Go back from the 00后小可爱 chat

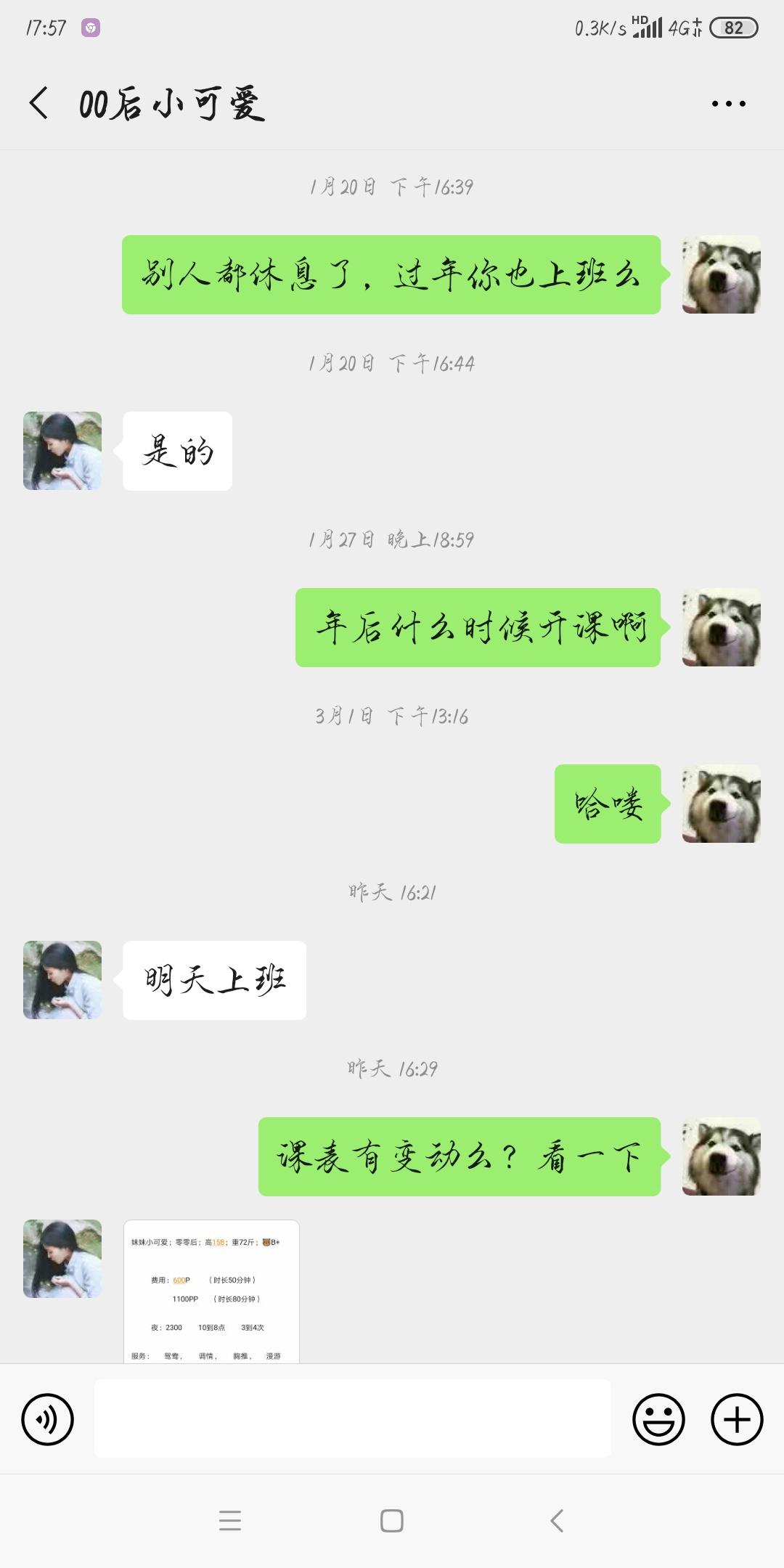point(39,103)
